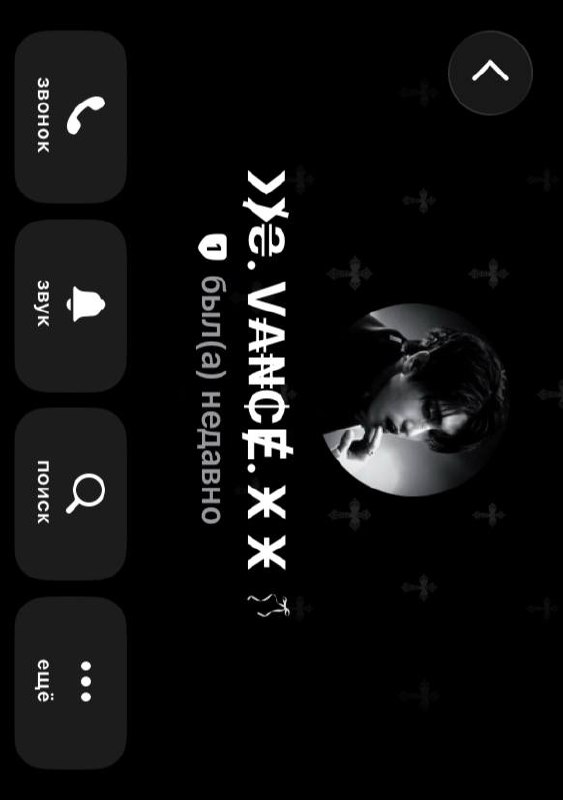Open the ещё more options menu
Viewport: 563px width, 800px height.
click(x=70, y=682)
